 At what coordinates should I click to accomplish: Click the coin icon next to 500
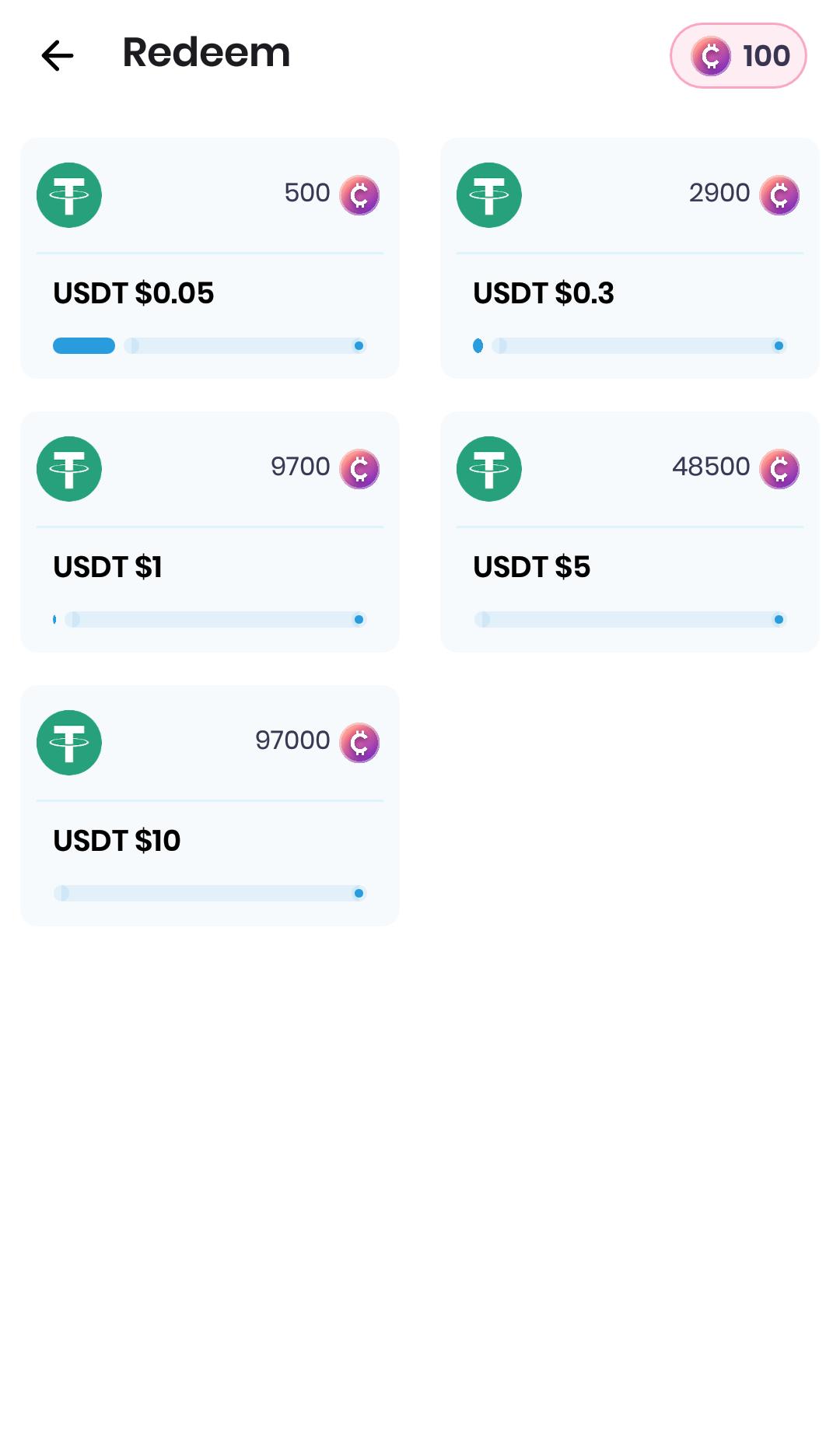pos(359,195)
